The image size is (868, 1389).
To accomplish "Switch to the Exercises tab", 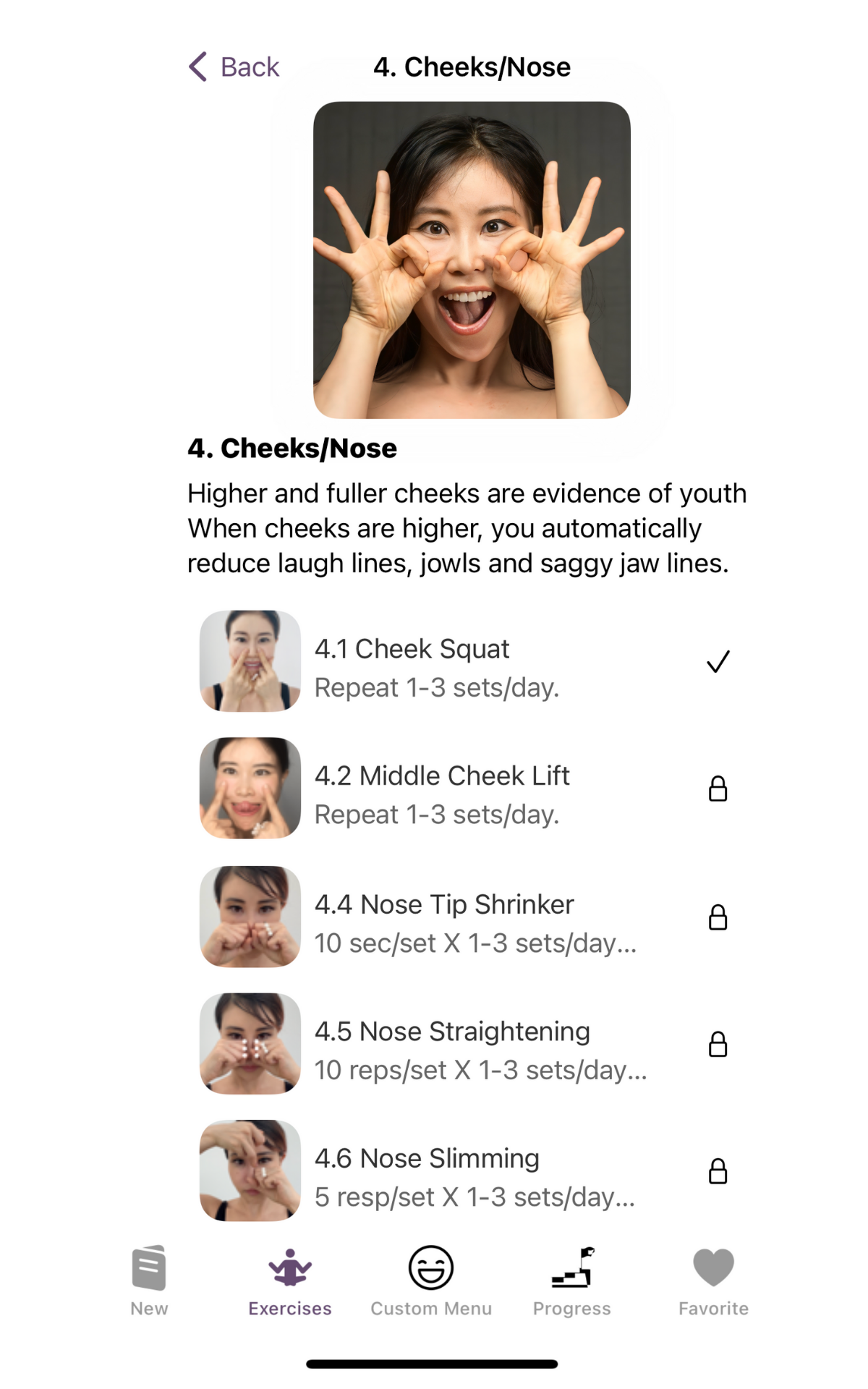I will [290, 1280].
